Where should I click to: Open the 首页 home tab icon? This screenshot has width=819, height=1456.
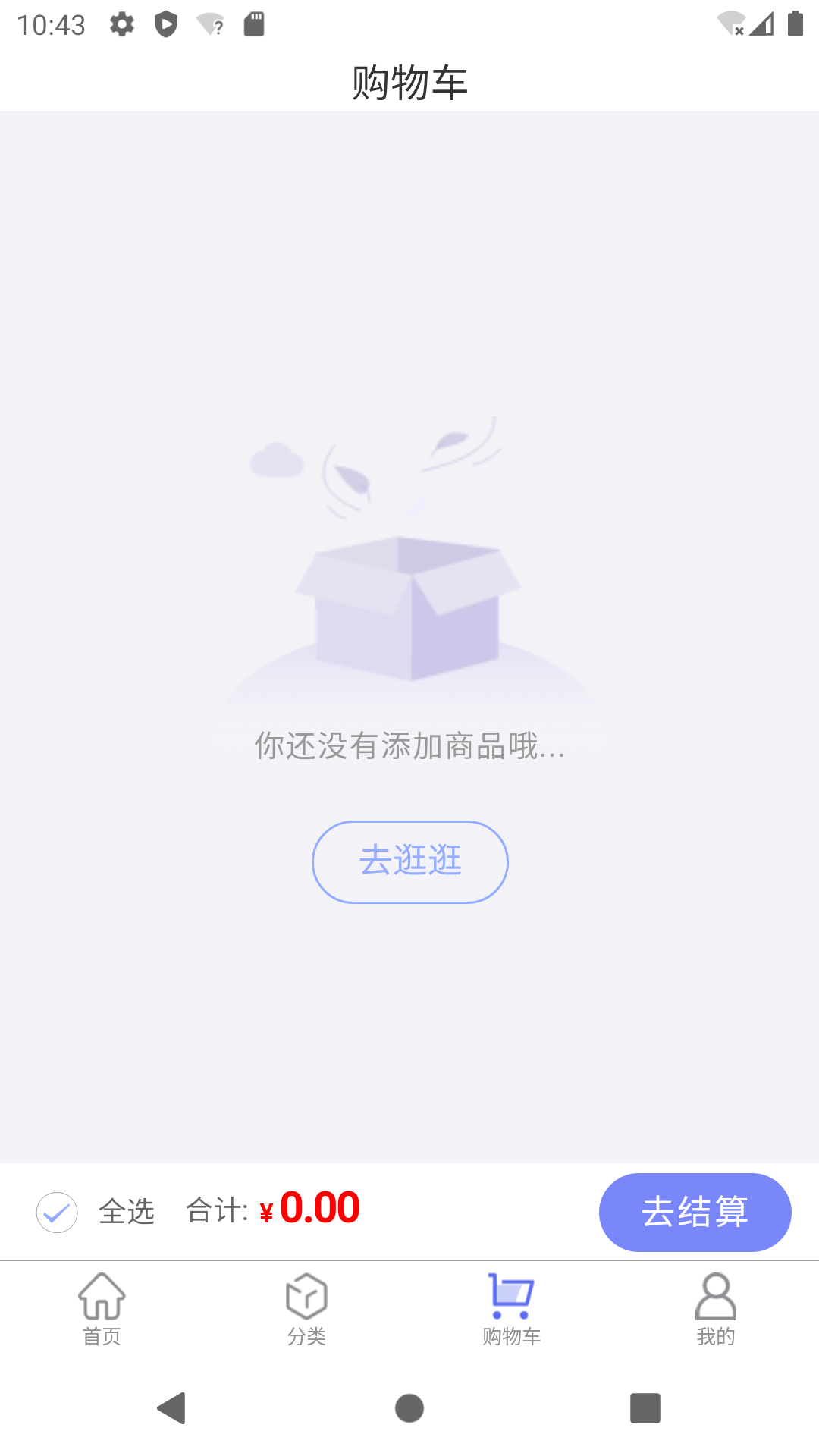pos(102,1298)
